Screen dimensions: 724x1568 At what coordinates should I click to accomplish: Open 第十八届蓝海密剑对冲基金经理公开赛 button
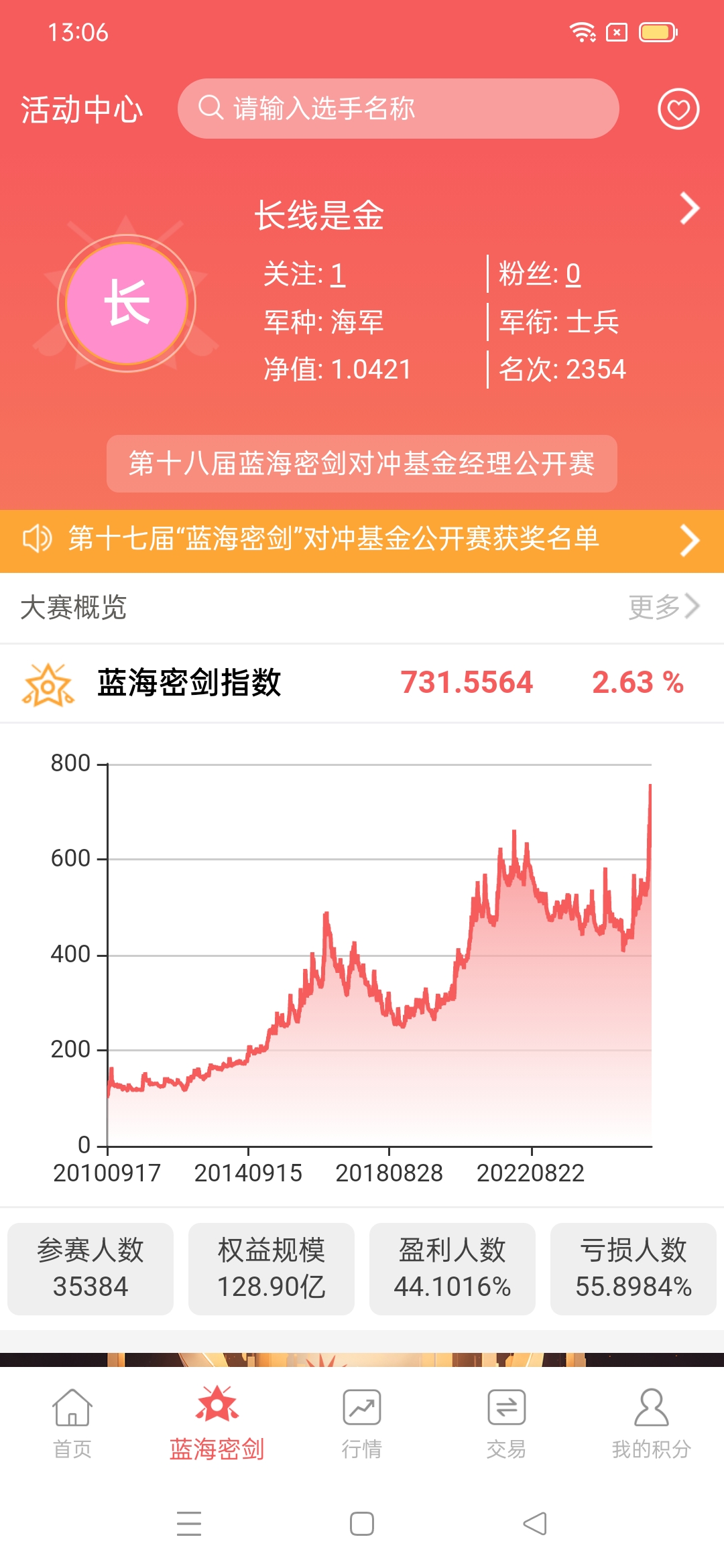(x=362, y=464)
